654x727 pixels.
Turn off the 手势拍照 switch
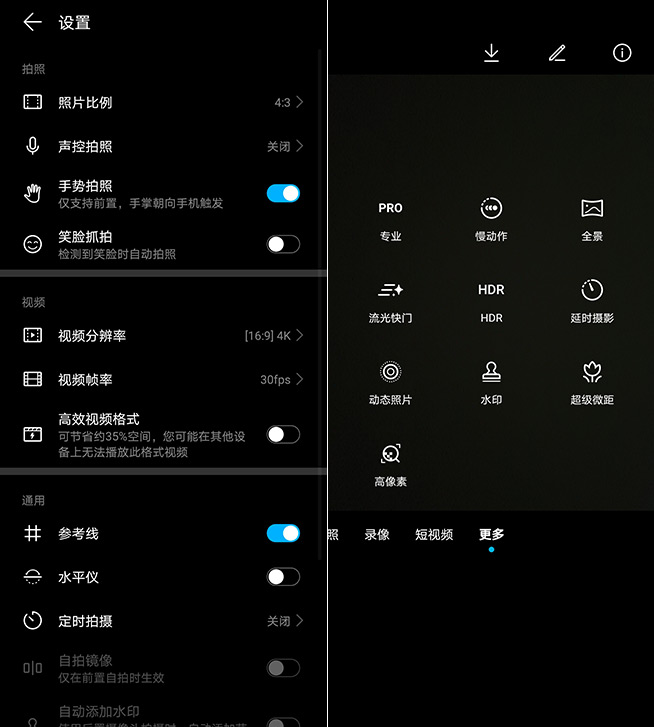coord(283,193)
